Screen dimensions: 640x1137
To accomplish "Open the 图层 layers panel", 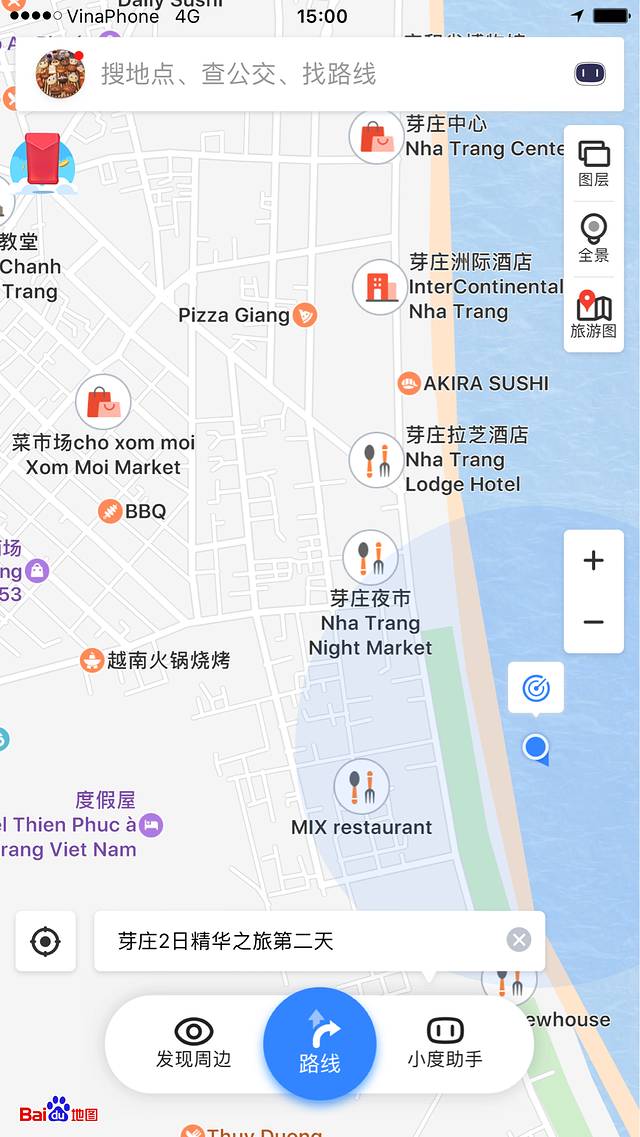I will point(594,163).
